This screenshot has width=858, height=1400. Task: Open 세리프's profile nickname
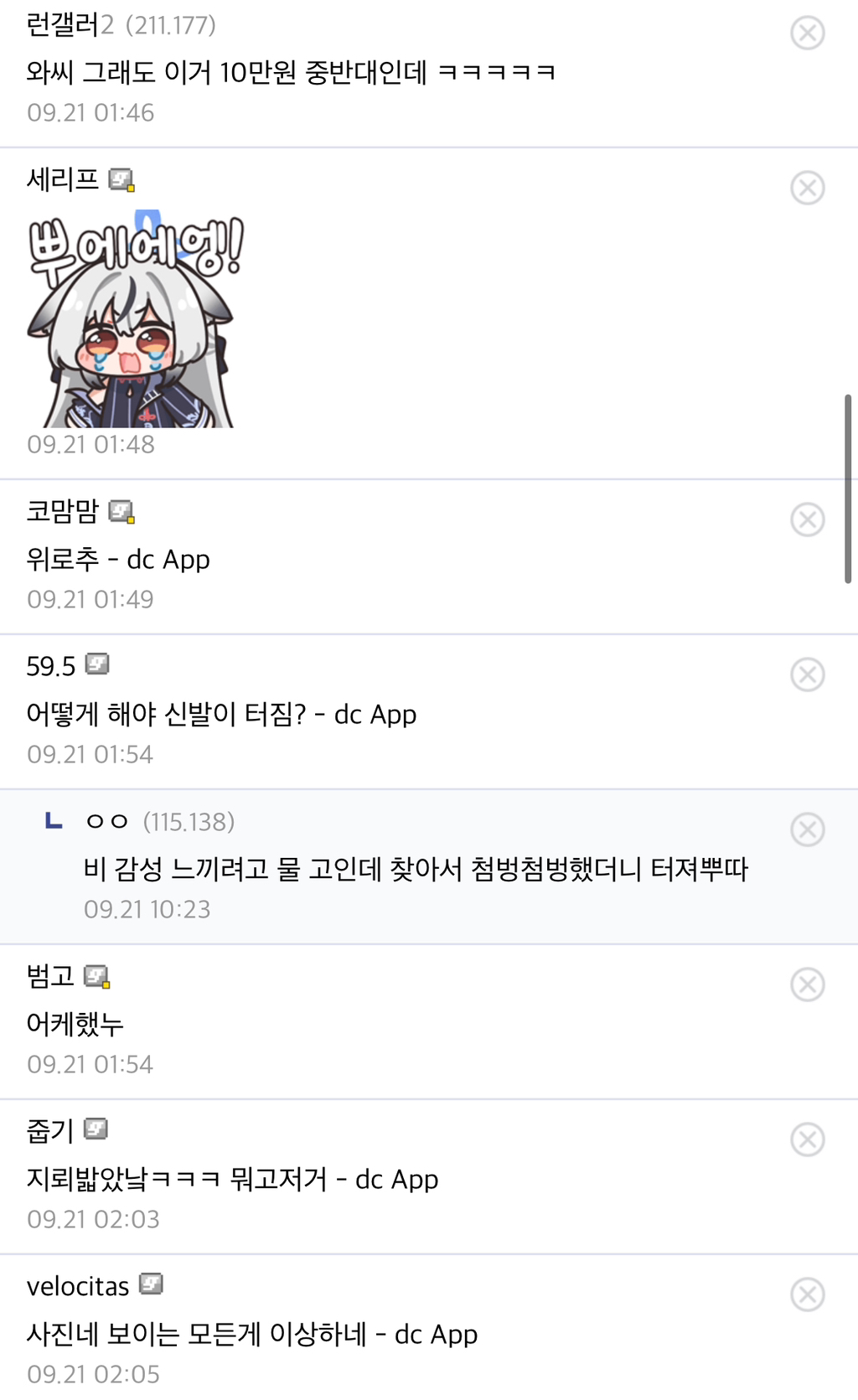coord(63,179)
